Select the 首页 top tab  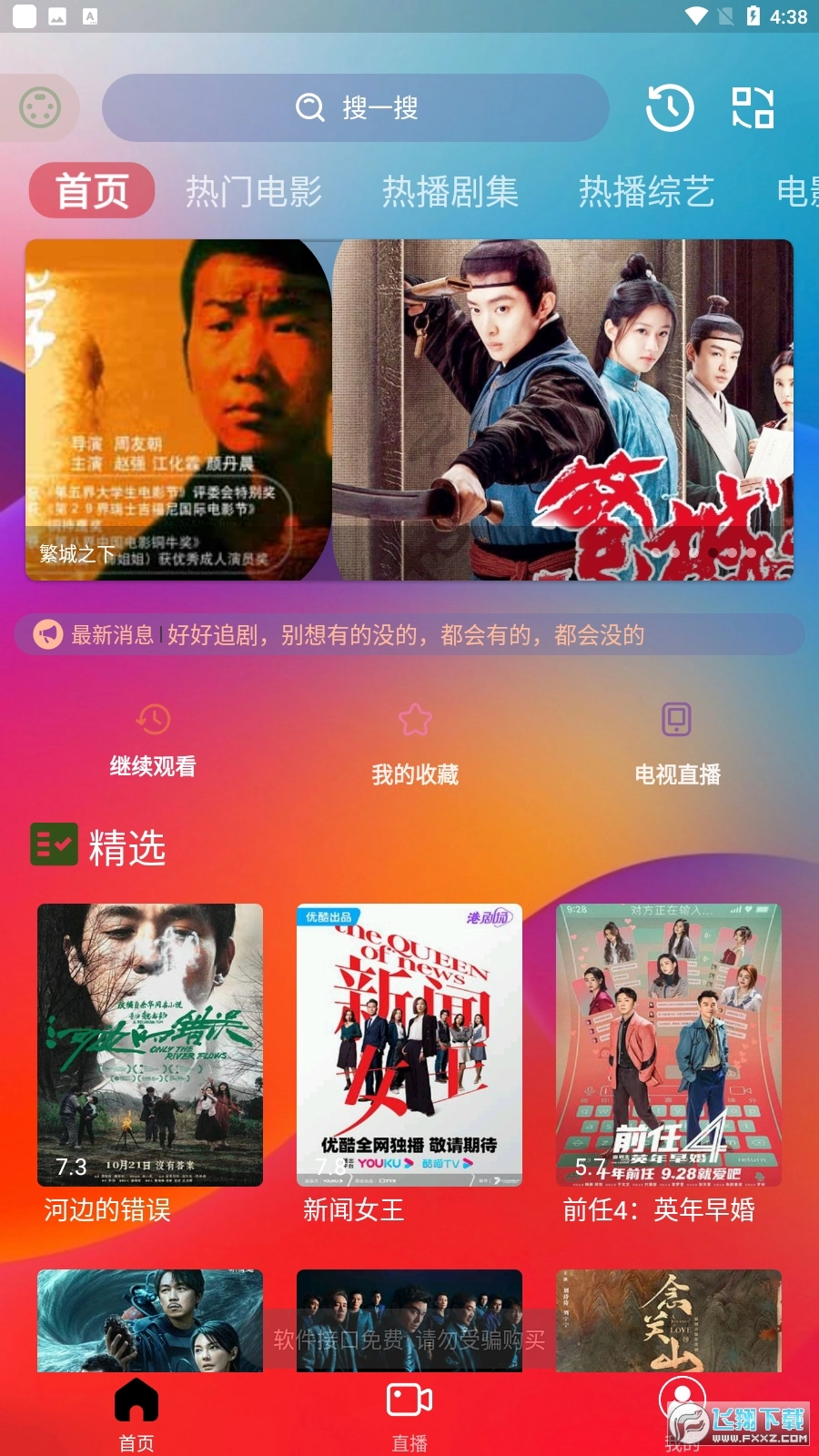(x=92, y=191)
